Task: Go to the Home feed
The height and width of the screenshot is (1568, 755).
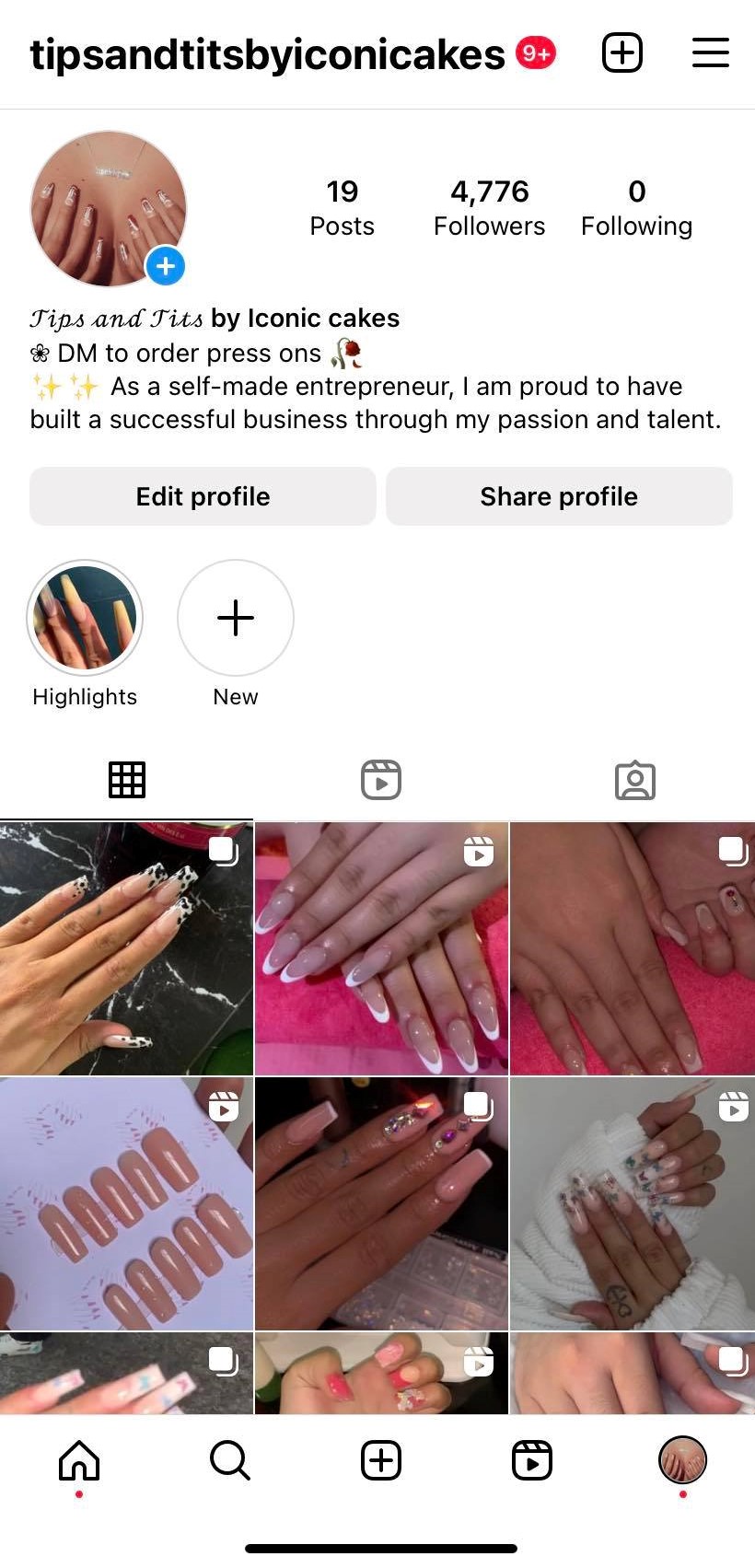Action: coord(79,1460)
